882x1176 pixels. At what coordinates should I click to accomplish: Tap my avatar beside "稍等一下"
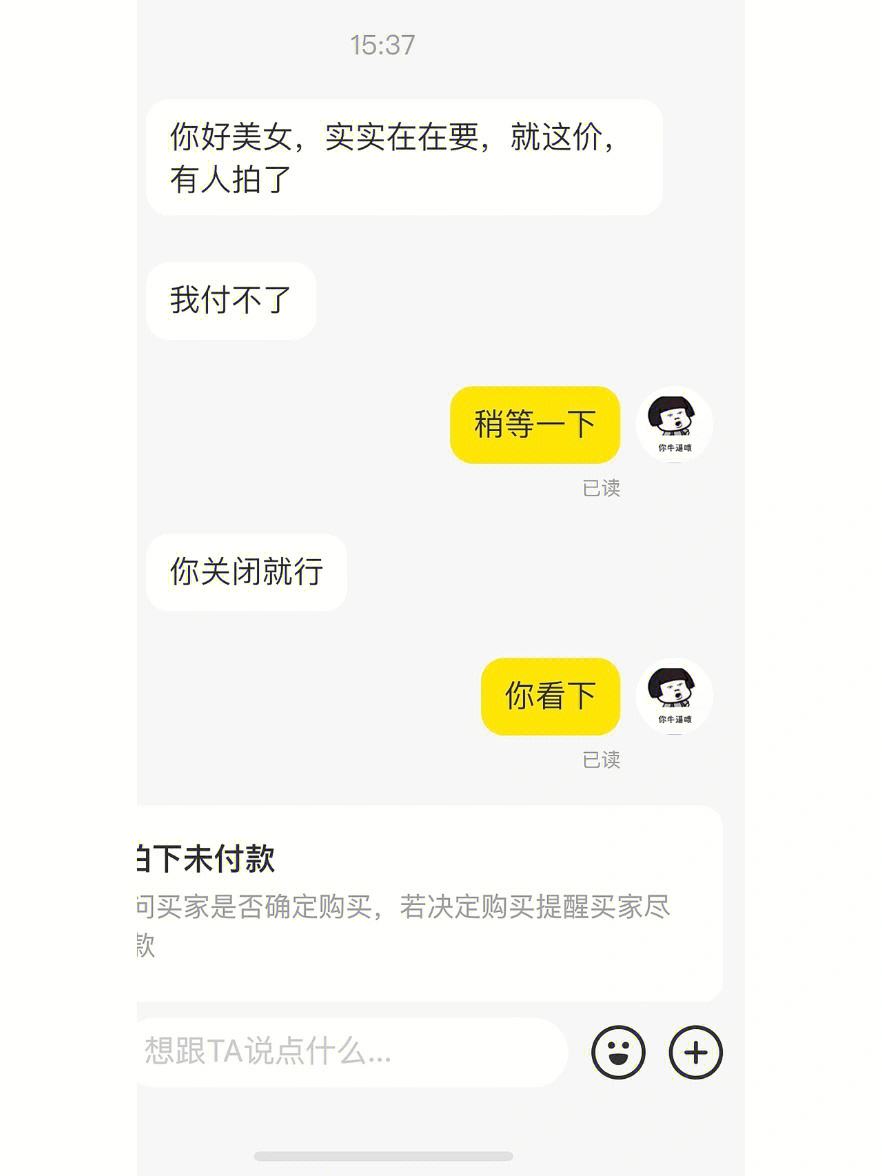674,425
